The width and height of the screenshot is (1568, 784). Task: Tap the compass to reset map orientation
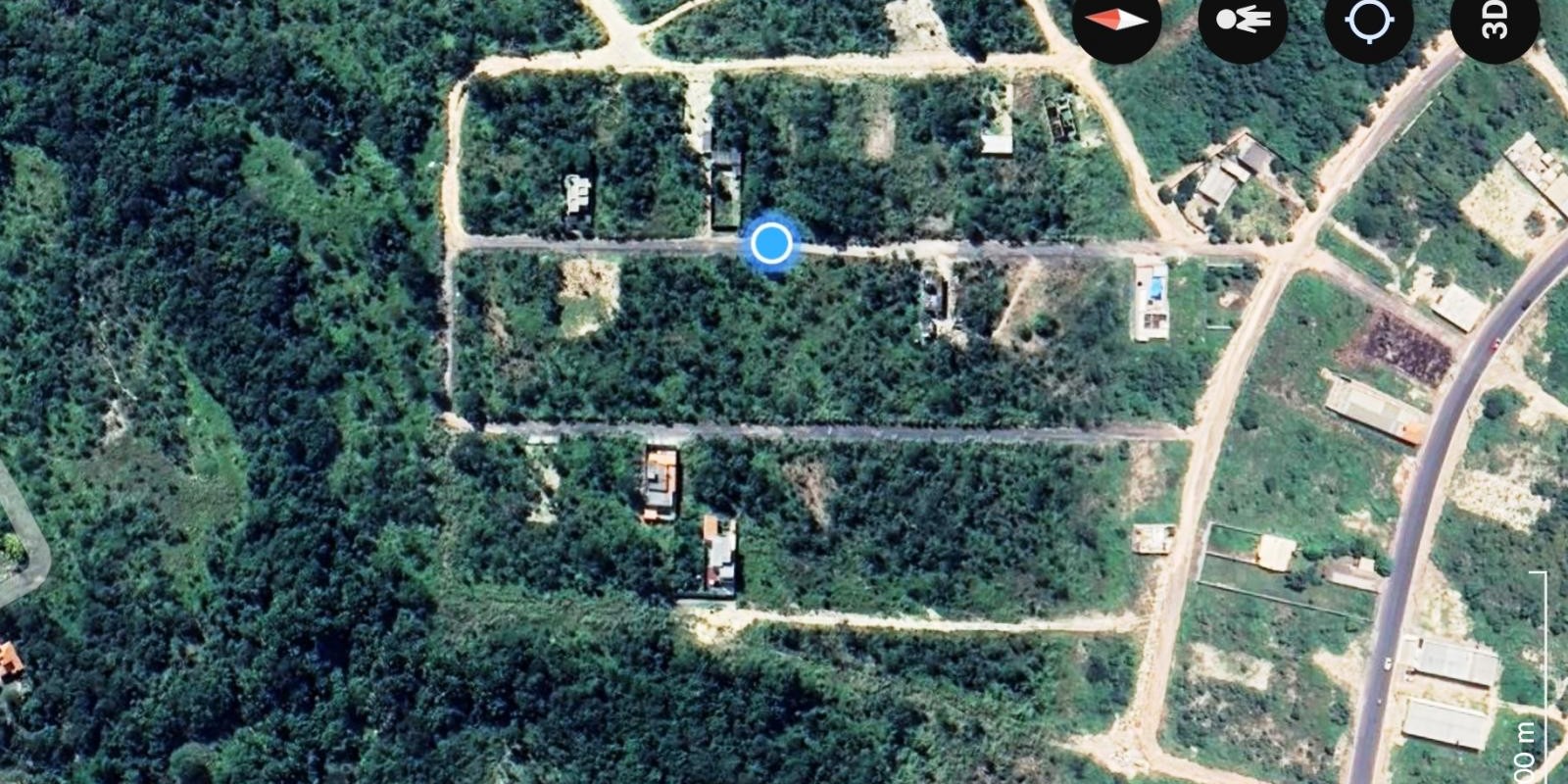point(1116,20)
